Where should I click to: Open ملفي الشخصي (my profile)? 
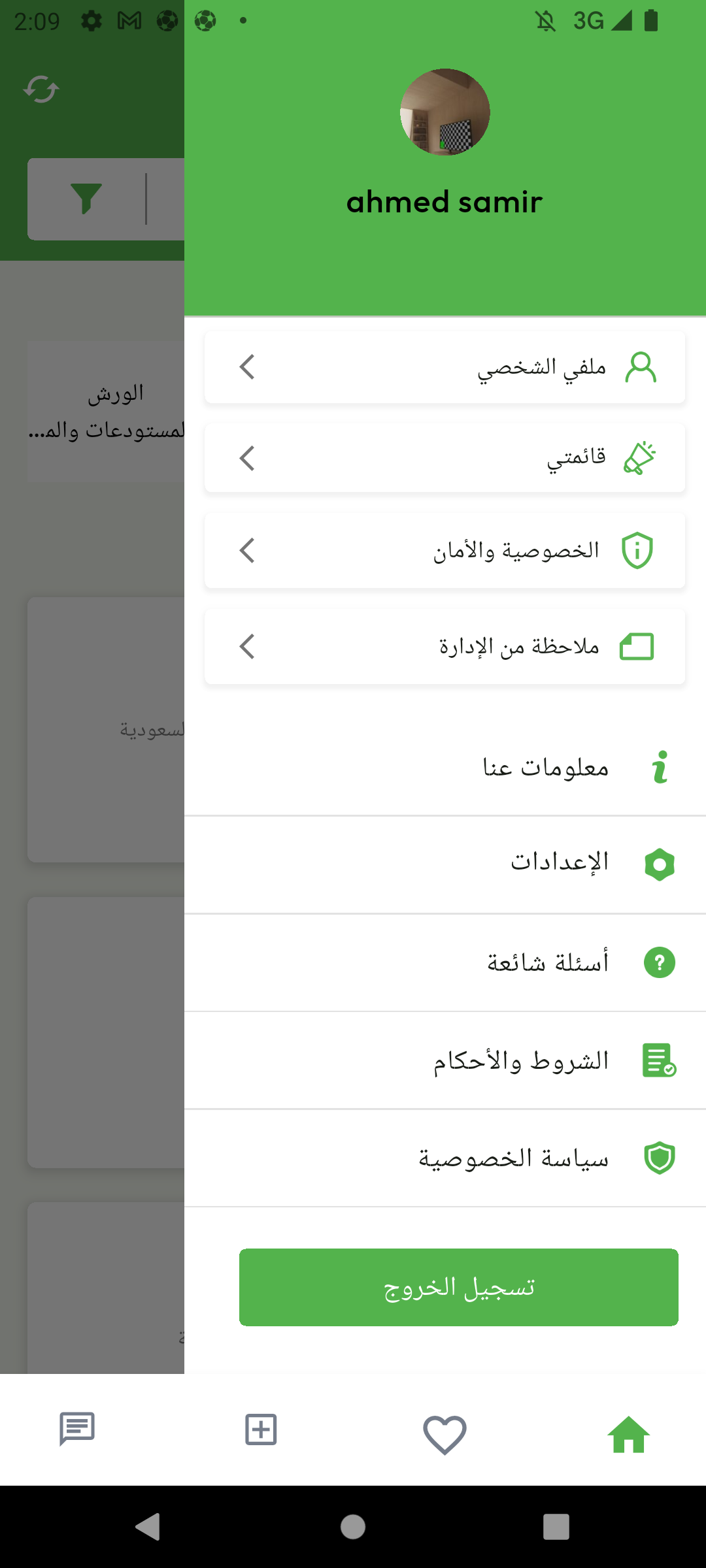(445, 367)
